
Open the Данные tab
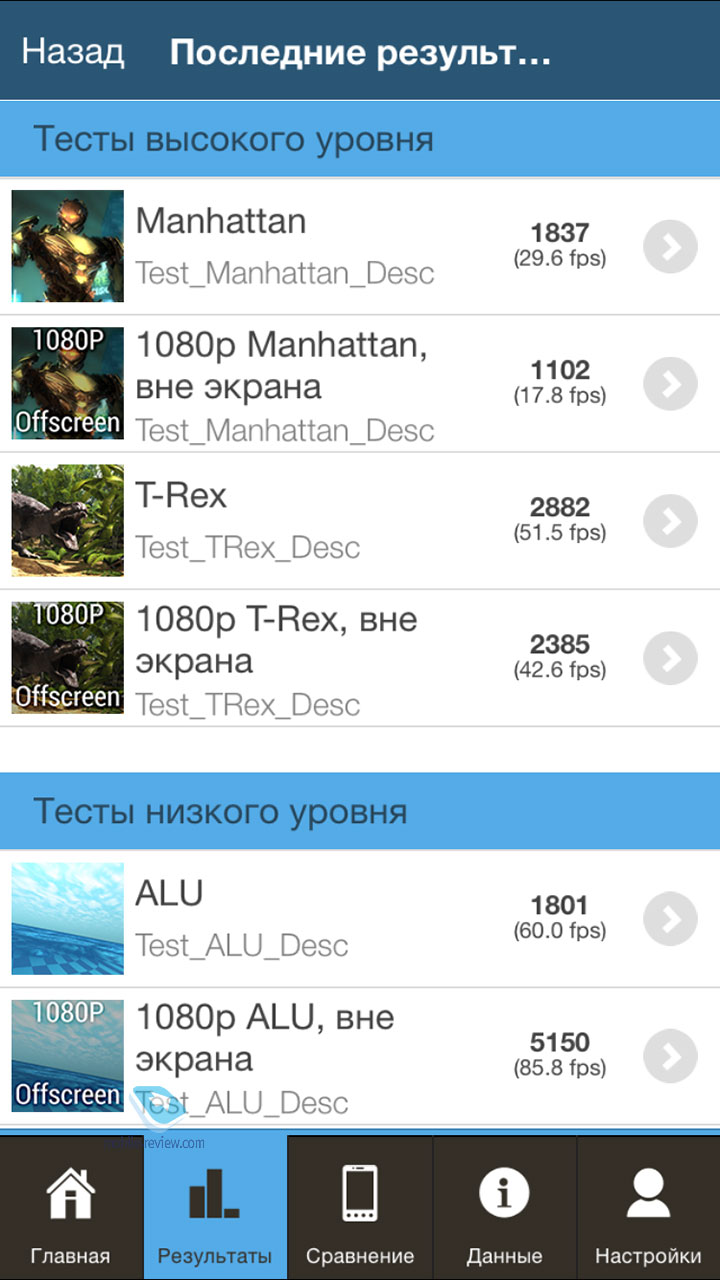(504, 1208)
